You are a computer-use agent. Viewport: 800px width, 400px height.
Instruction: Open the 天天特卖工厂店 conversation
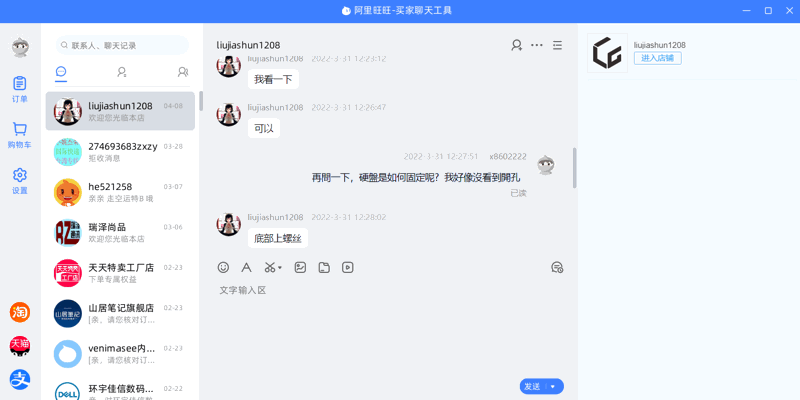[x=120, y=273]
